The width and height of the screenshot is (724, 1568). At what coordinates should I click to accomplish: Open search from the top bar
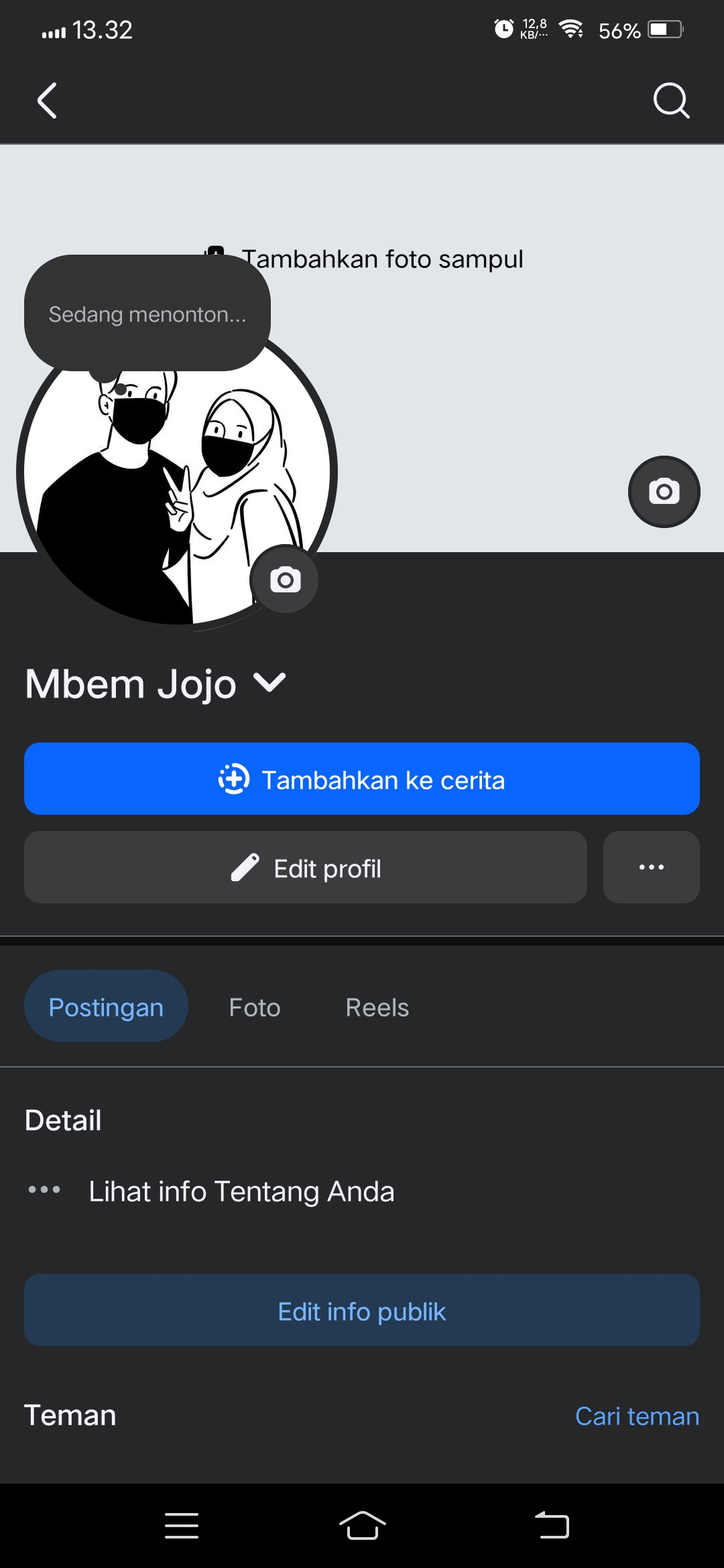pyautogui.click(x=671, y=101)
